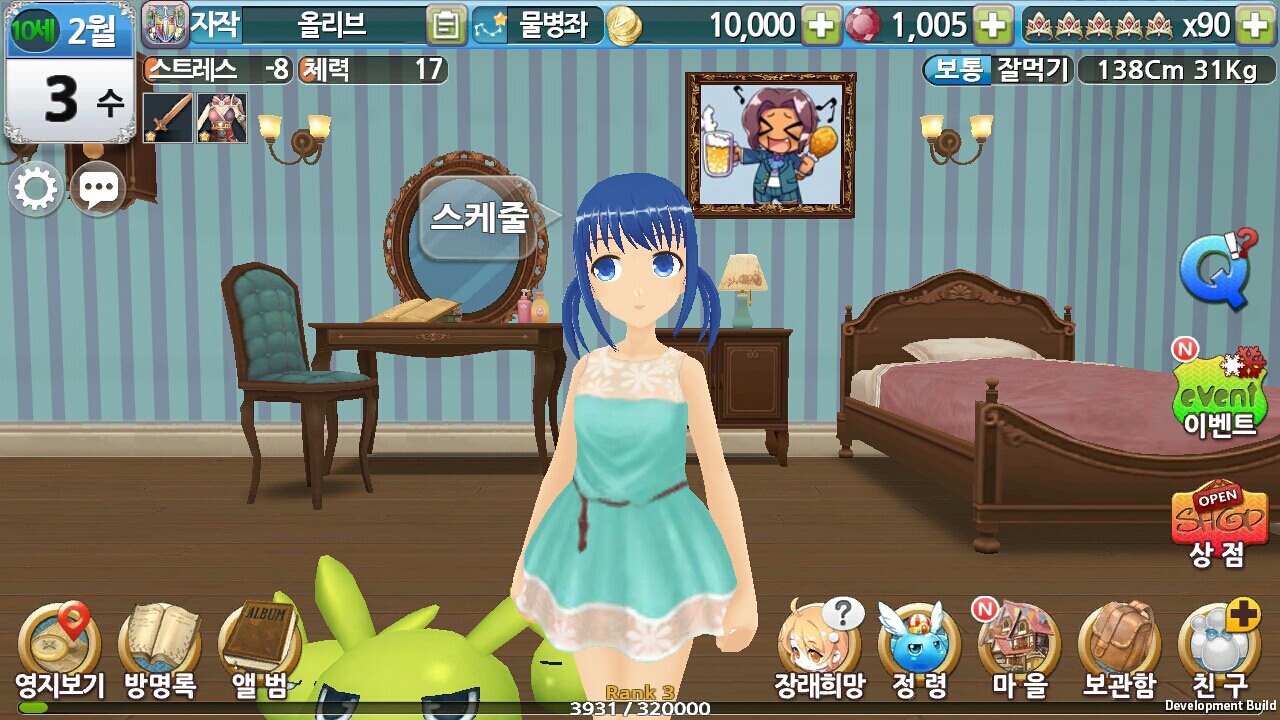1280x720 pixels.
Task: Open the settings gear
Action: (x=36, y=190)
